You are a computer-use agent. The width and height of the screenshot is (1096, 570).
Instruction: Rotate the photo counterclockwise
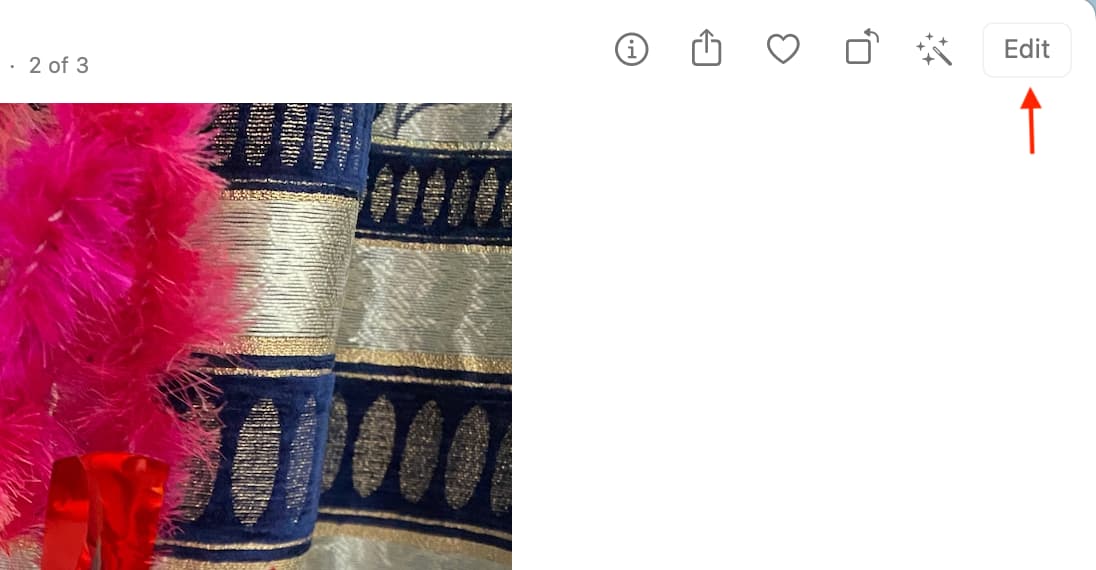click(x=861, y=48)
